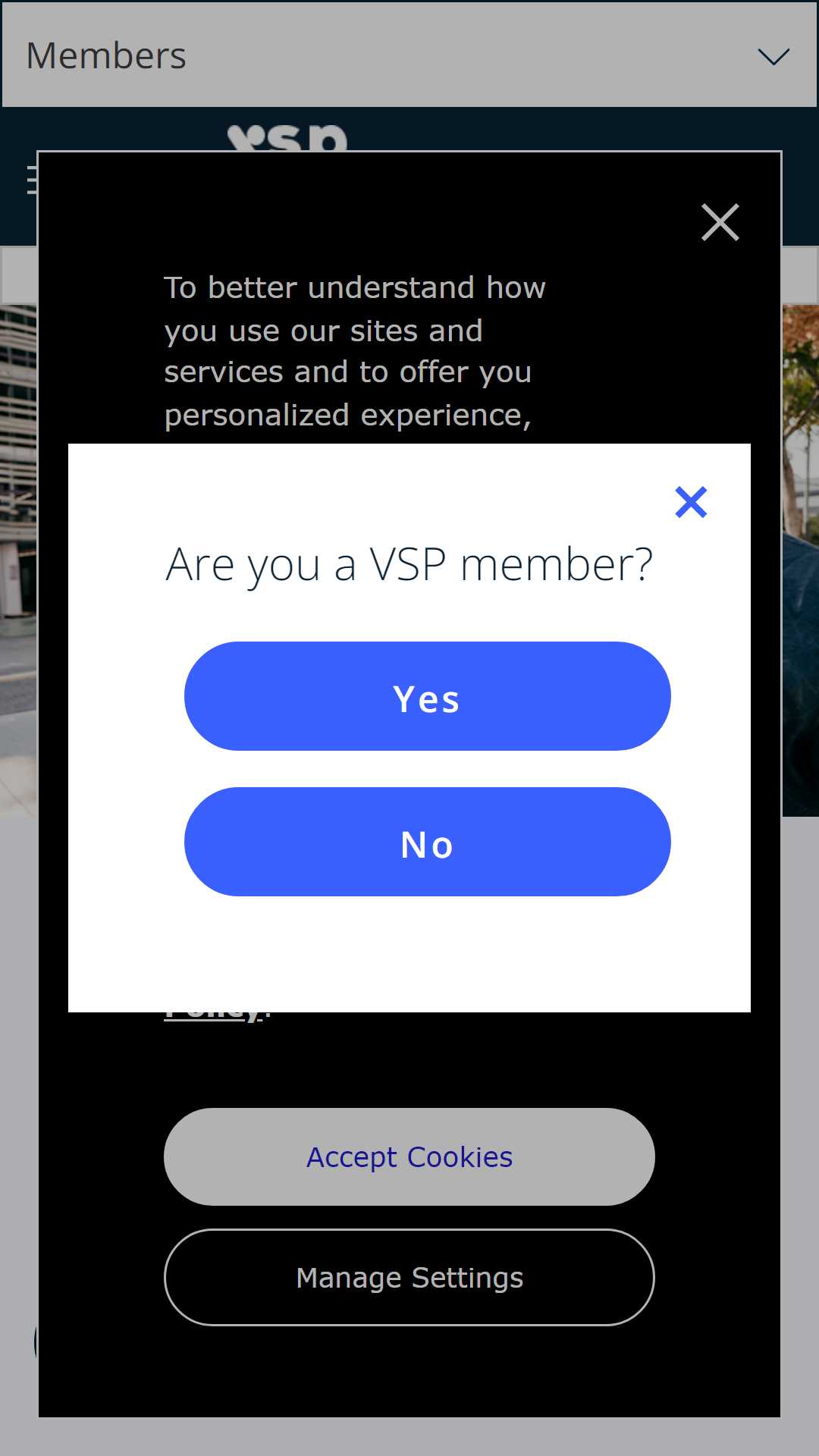Accept Cookies
This screenshot has height=1456, width=819.
[x=409, y=1156]
